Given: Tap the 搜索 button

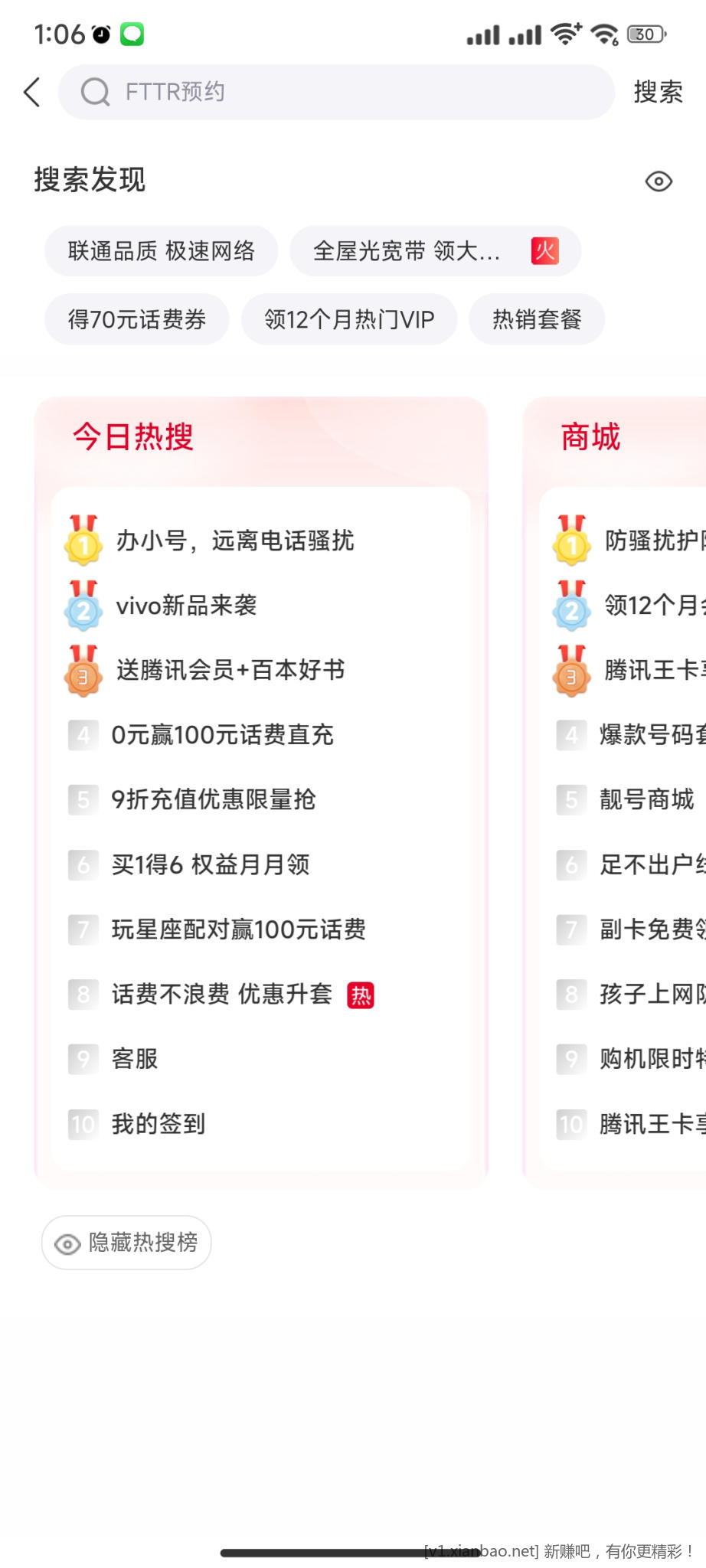Looking at the screenshot, I should pyautogui.click(x=658, y=92).
